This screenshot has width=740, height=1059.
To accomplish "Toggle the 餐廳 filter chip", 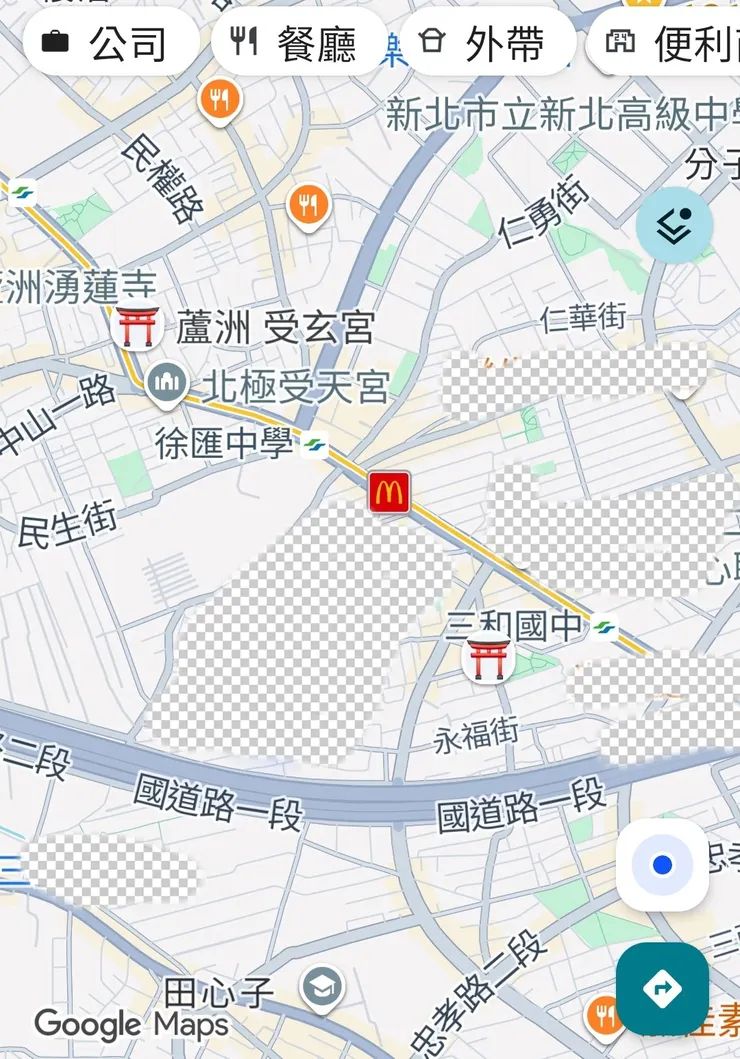I will (296, 42).
